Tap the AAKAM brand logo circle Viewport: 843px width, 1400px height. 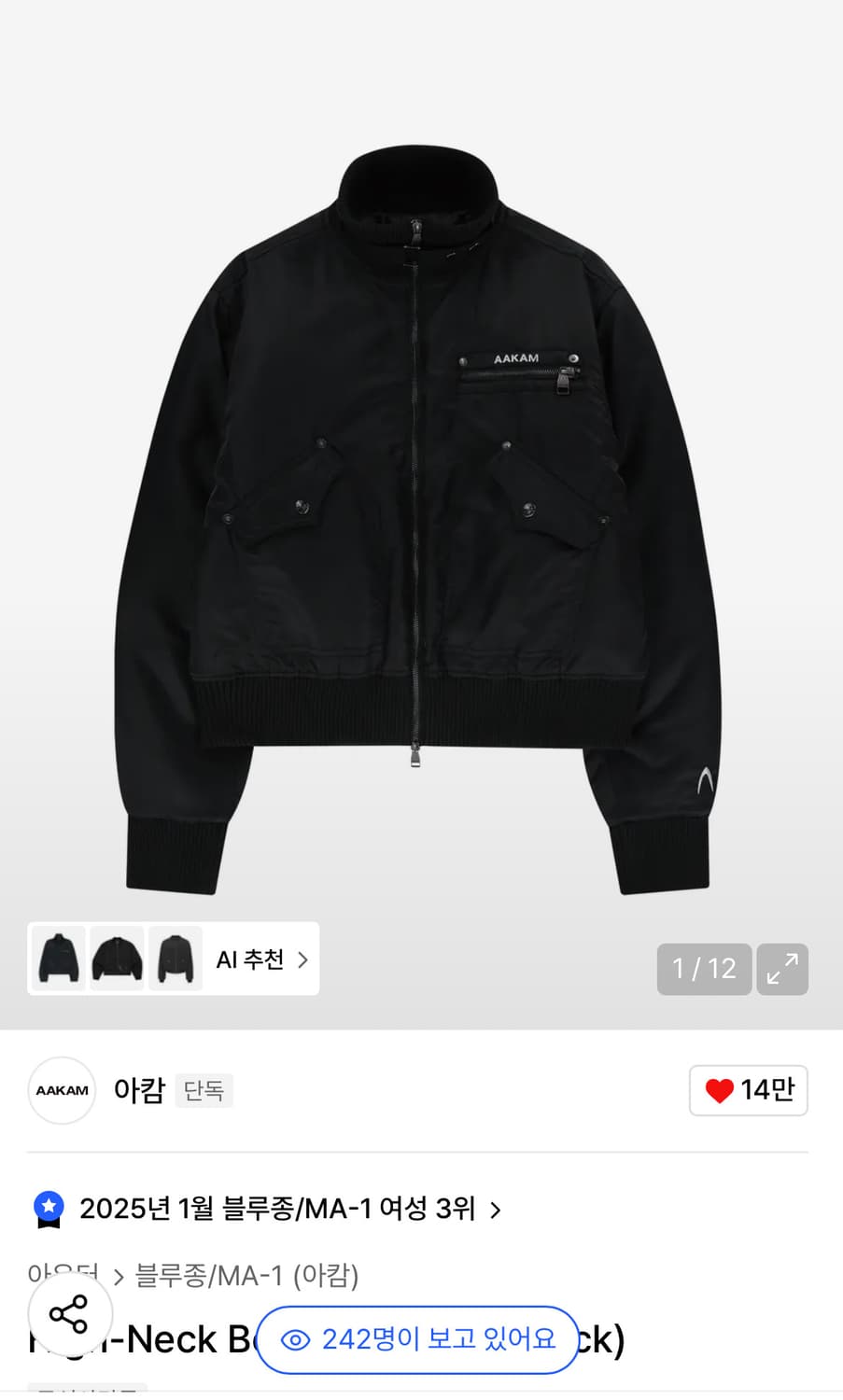(x=62, y=1090)
